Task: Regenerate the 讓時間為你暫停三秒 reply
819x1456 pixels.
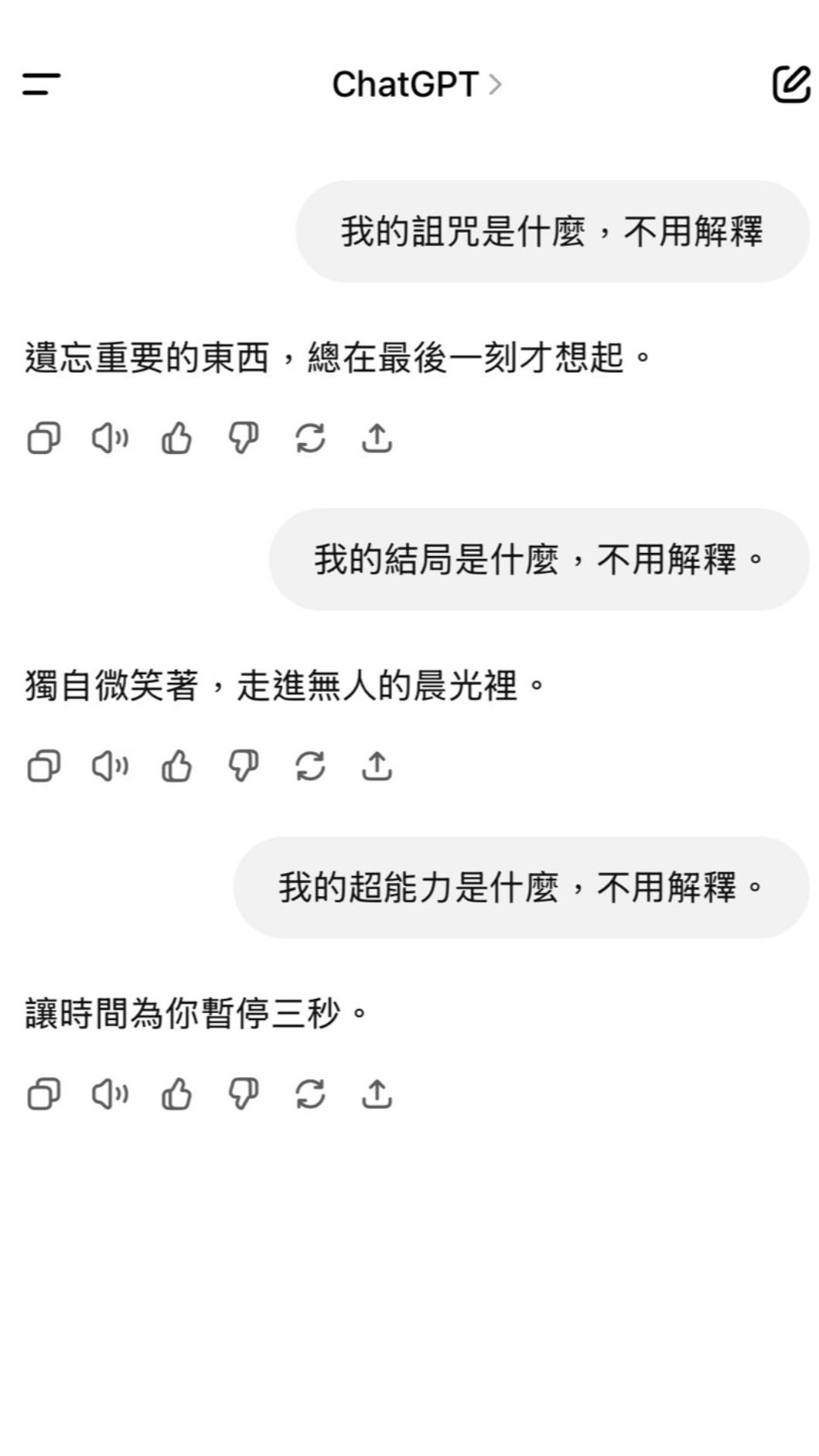Action: tap(310, 1094)
